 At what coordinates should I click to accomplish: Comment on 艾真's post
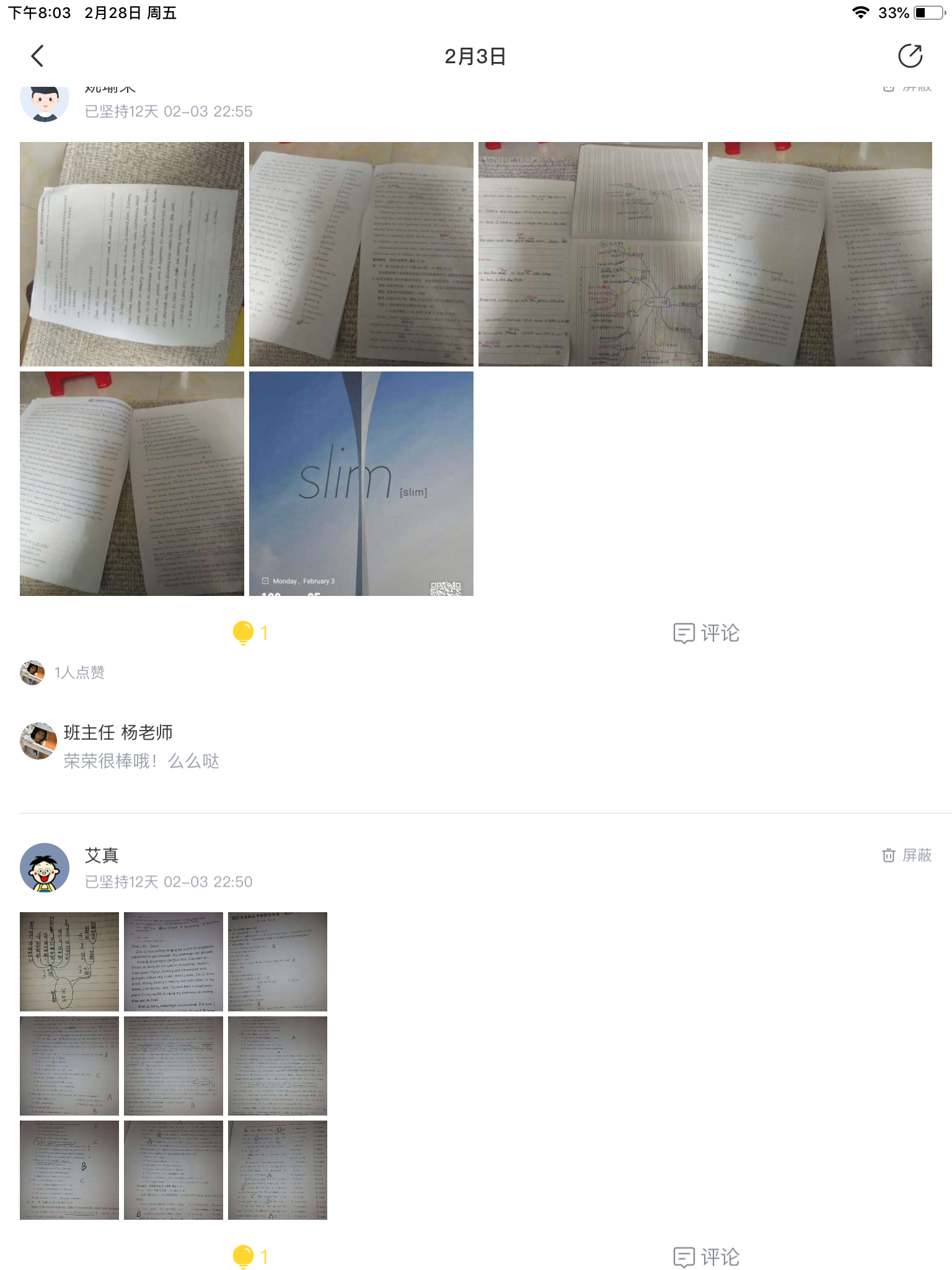(x=706, y=1256)
